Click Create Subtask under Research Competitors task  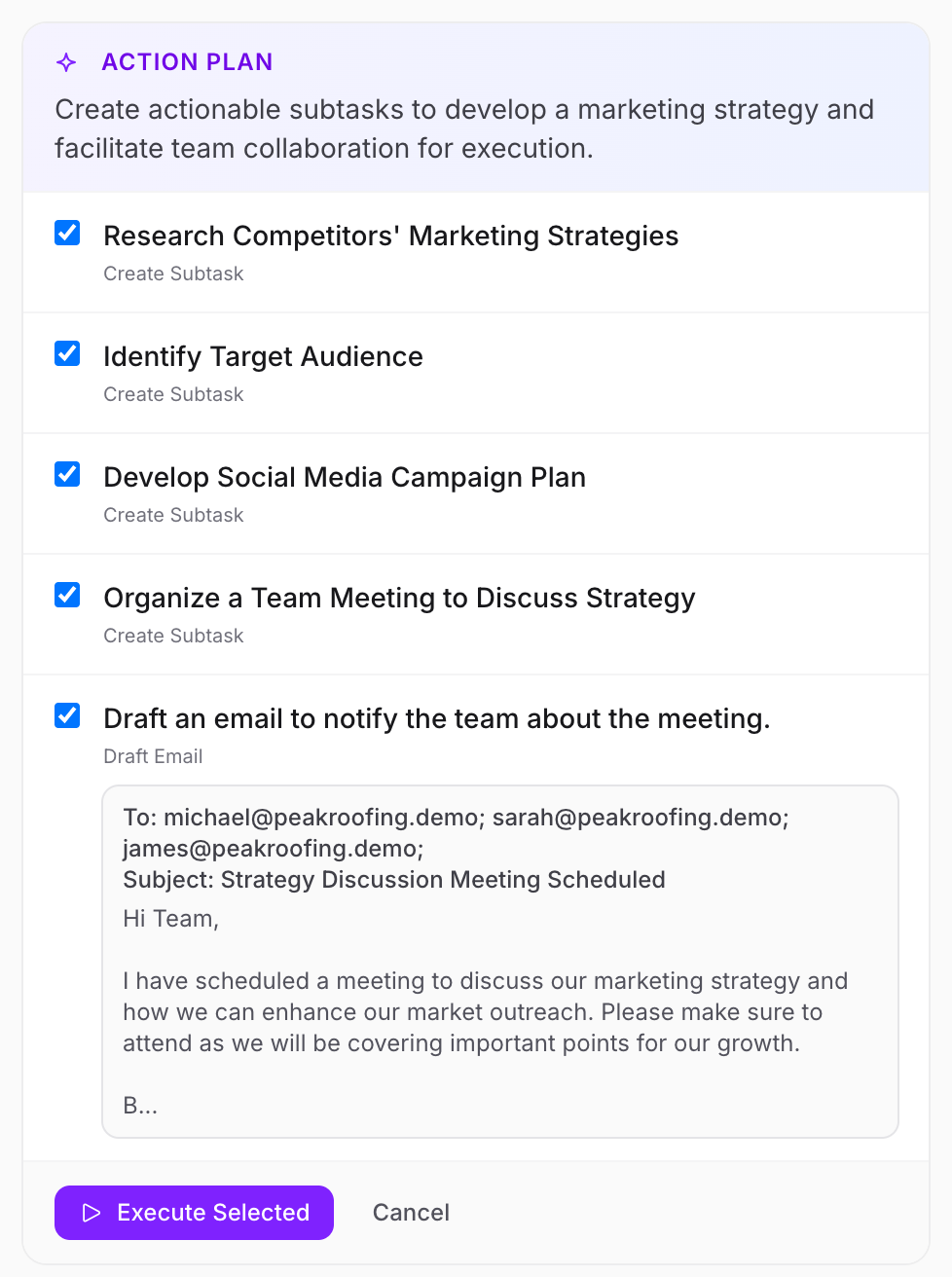(172, 274)
